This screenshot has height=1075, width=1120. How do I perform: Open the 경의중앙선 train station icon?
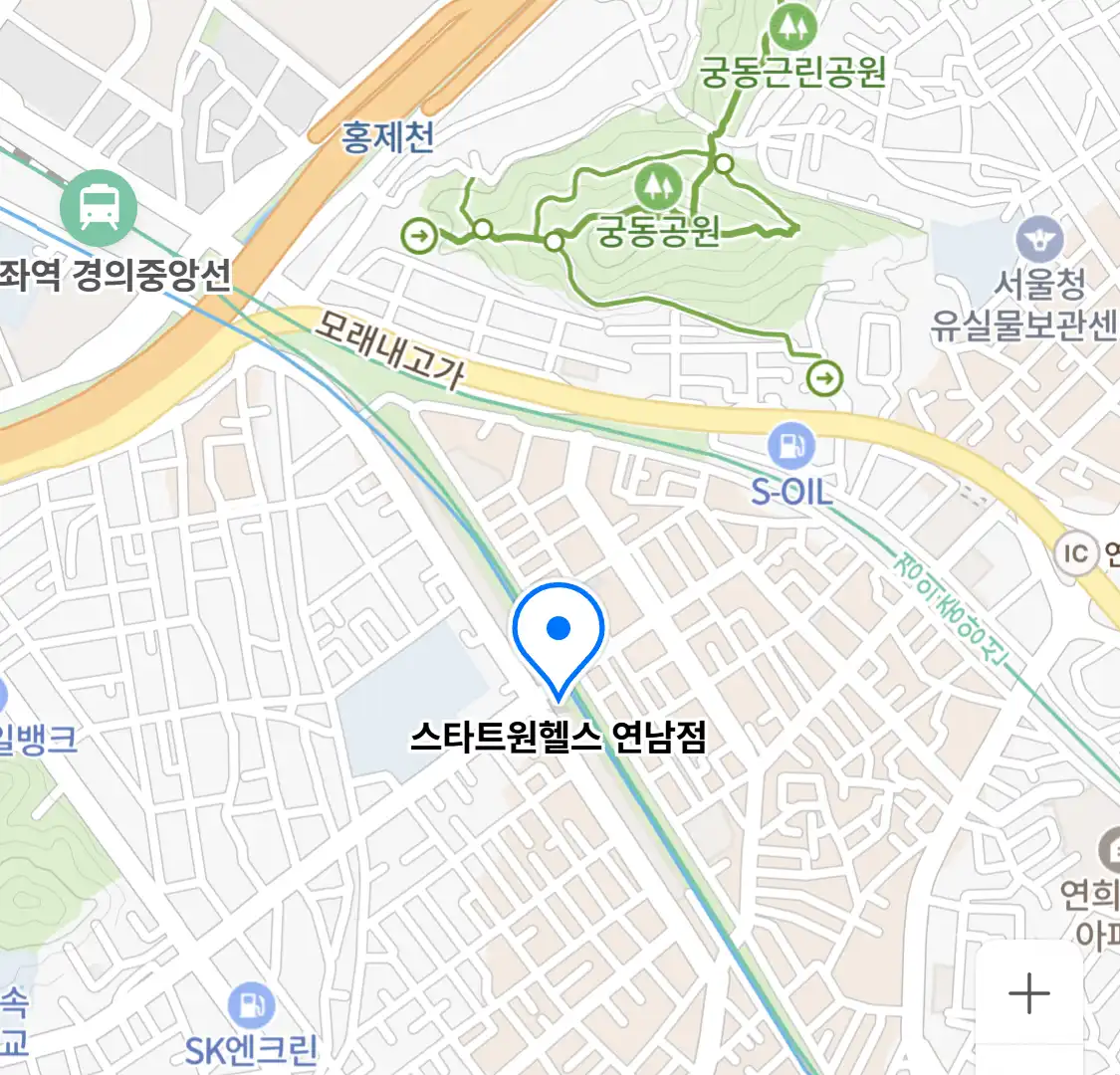[98, 208]
